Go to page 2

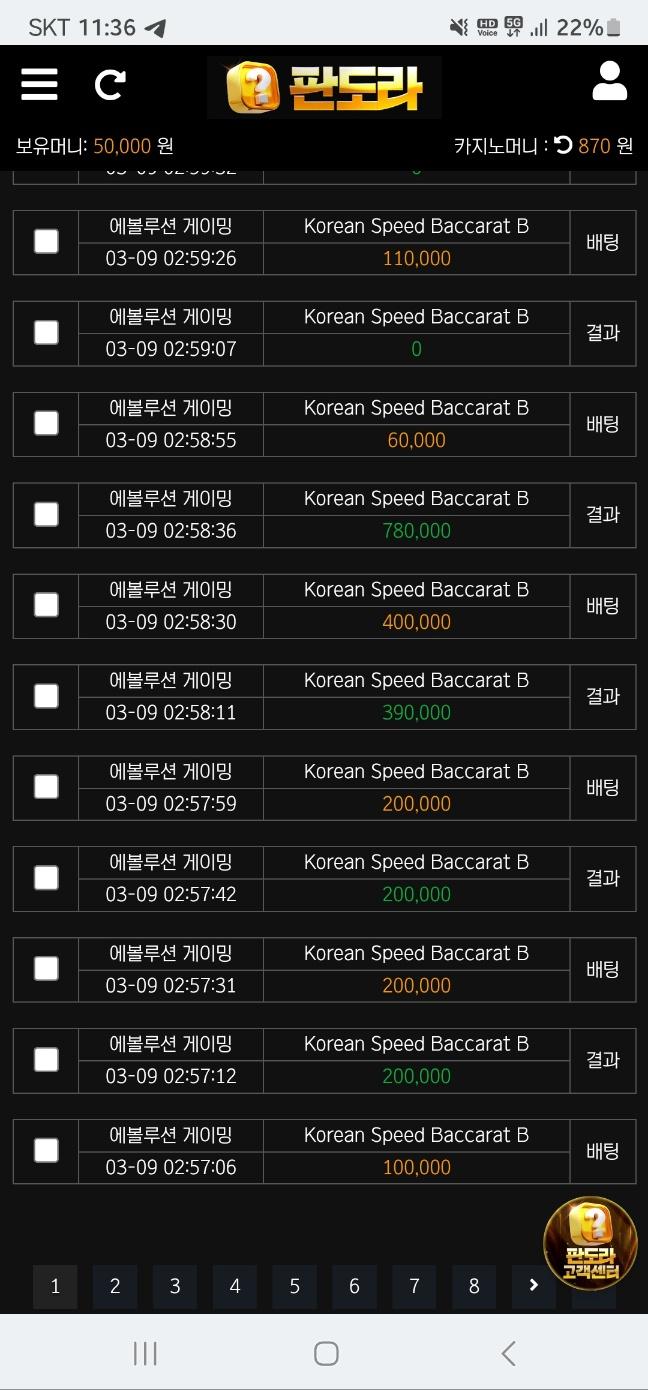coord(115,1287)
